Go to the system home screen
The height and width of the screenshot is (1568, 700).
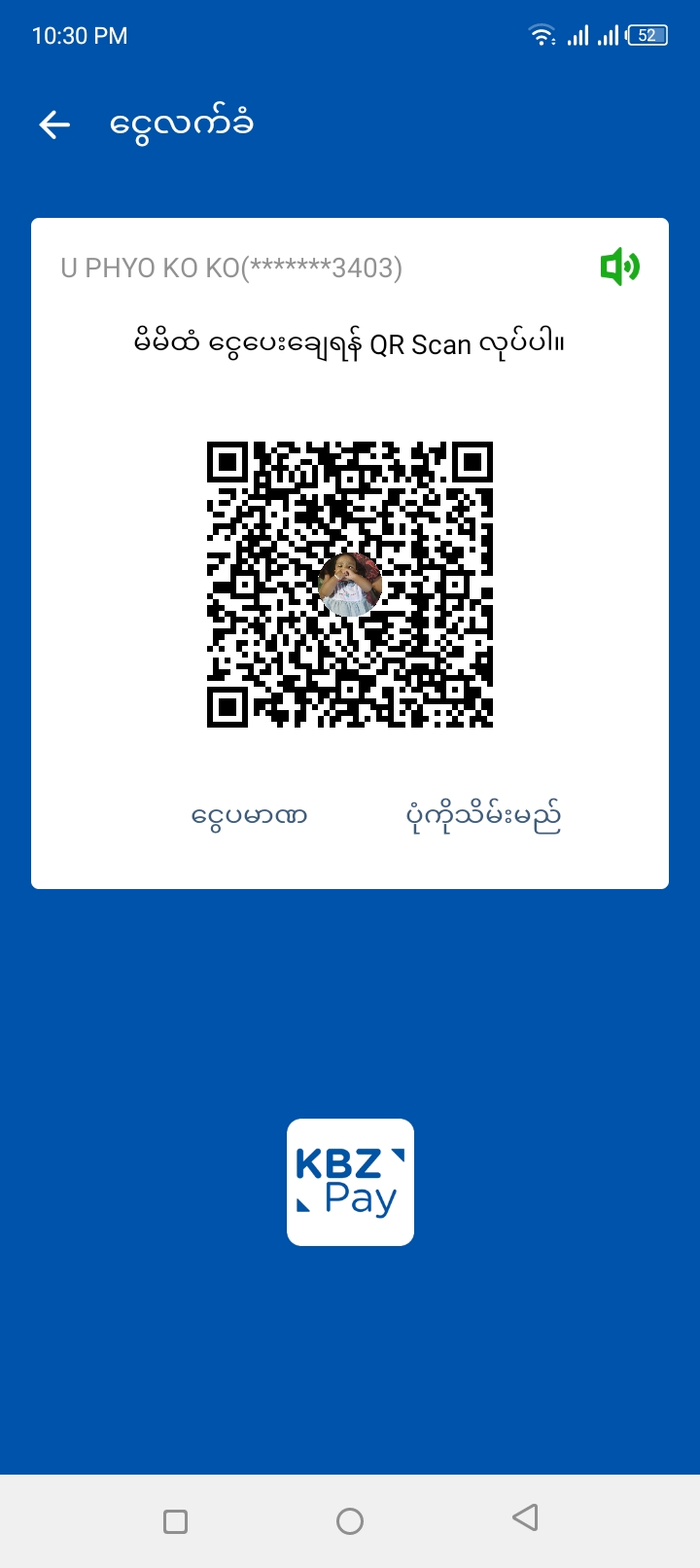click(x=350, y=1521)
